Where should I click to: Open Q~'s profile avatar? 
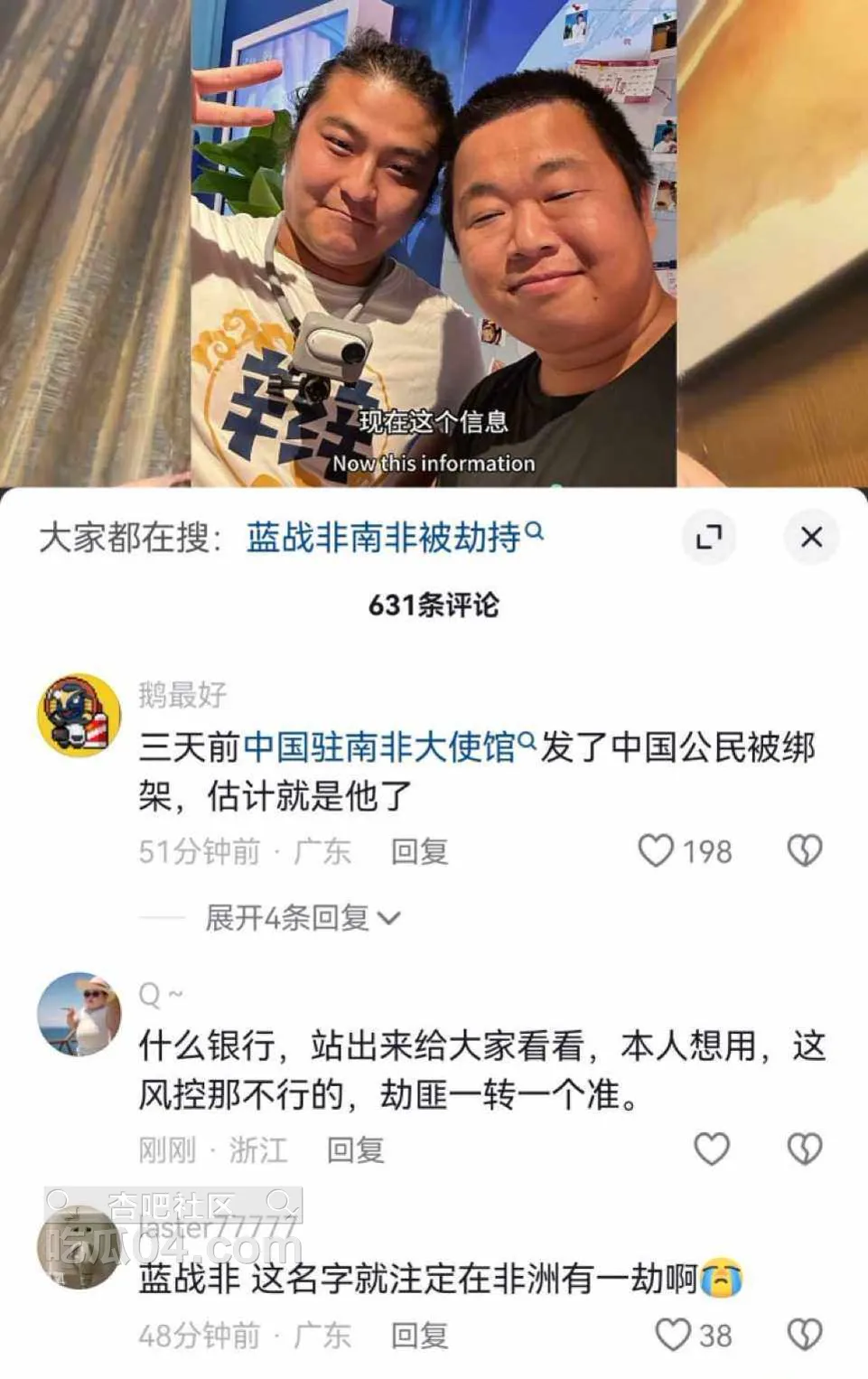pyautogui.click(x=79, y=1014)
